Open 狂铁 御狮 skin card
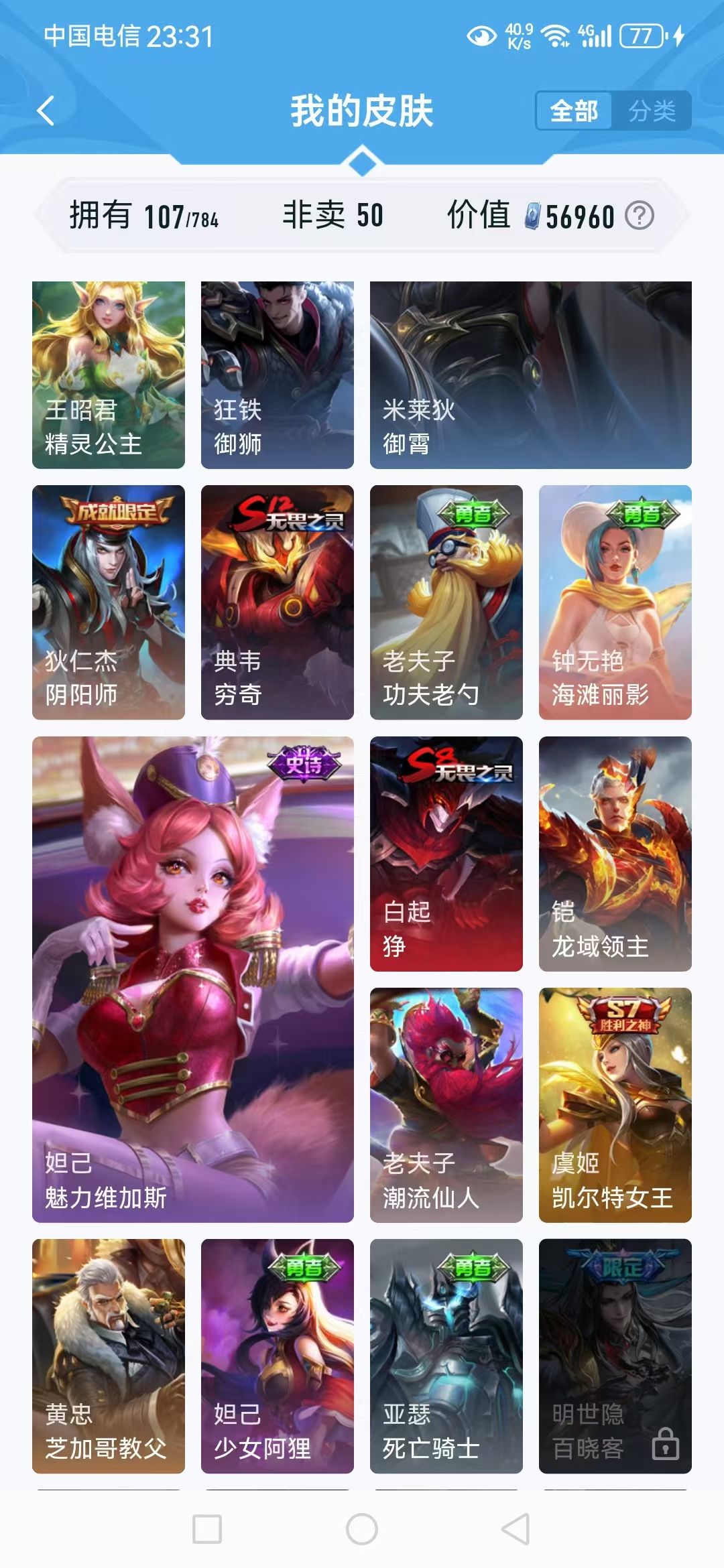The height and width of the screenshot is (1568, 724). 278,375
